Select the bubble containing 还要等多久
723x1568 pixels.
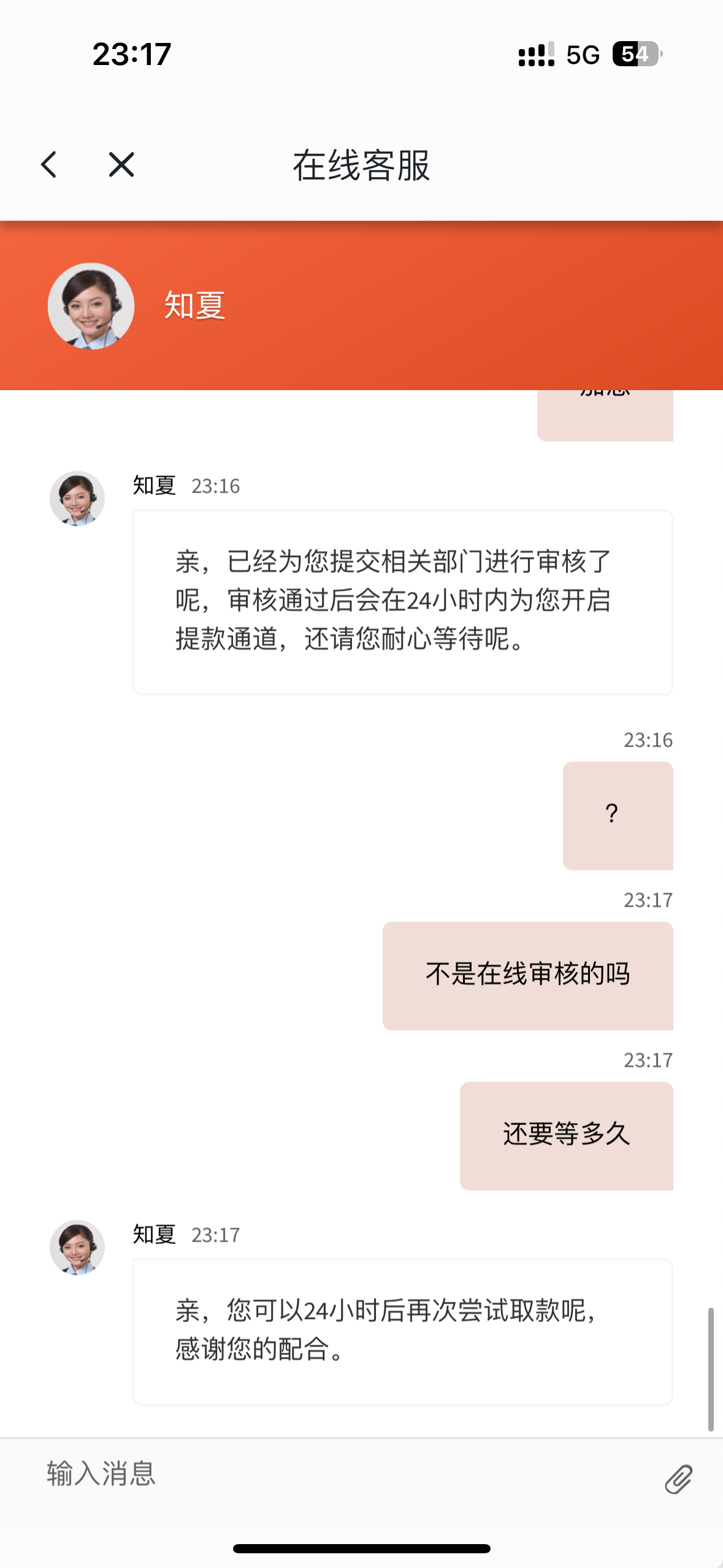click(x=567, y=1136)
